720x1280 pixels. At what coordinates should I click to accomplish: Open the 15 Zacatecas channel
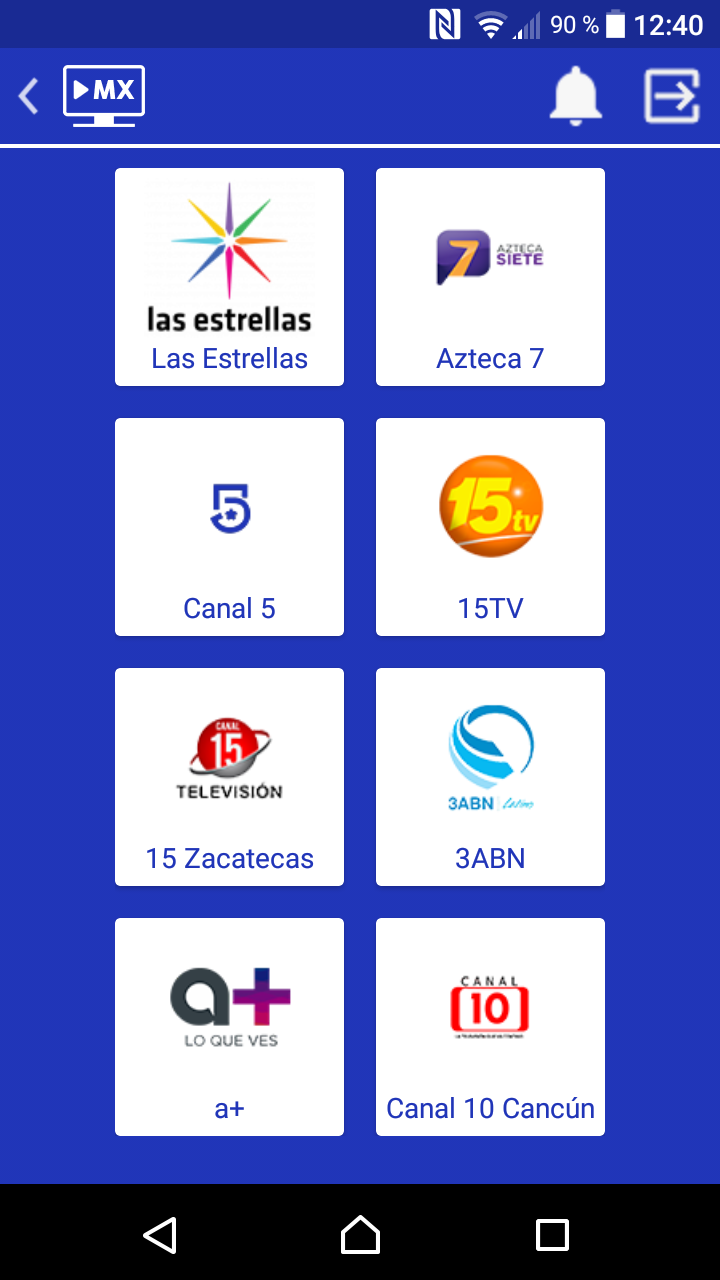[230, 777]
